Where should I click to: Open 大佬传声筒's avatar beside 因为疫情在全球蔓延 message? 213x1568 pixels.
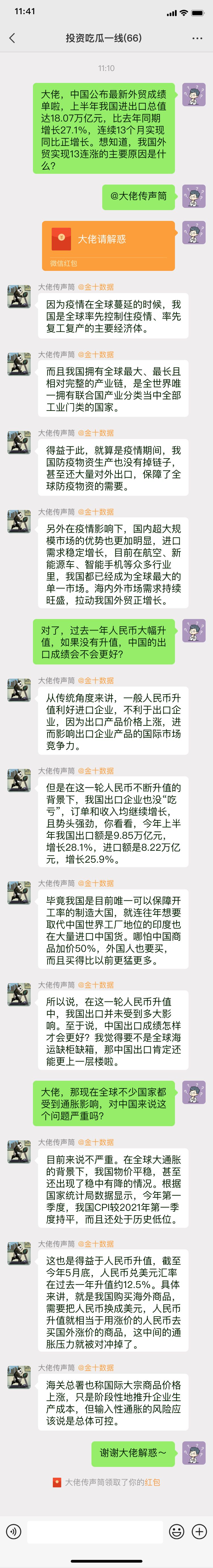point(19,296)
